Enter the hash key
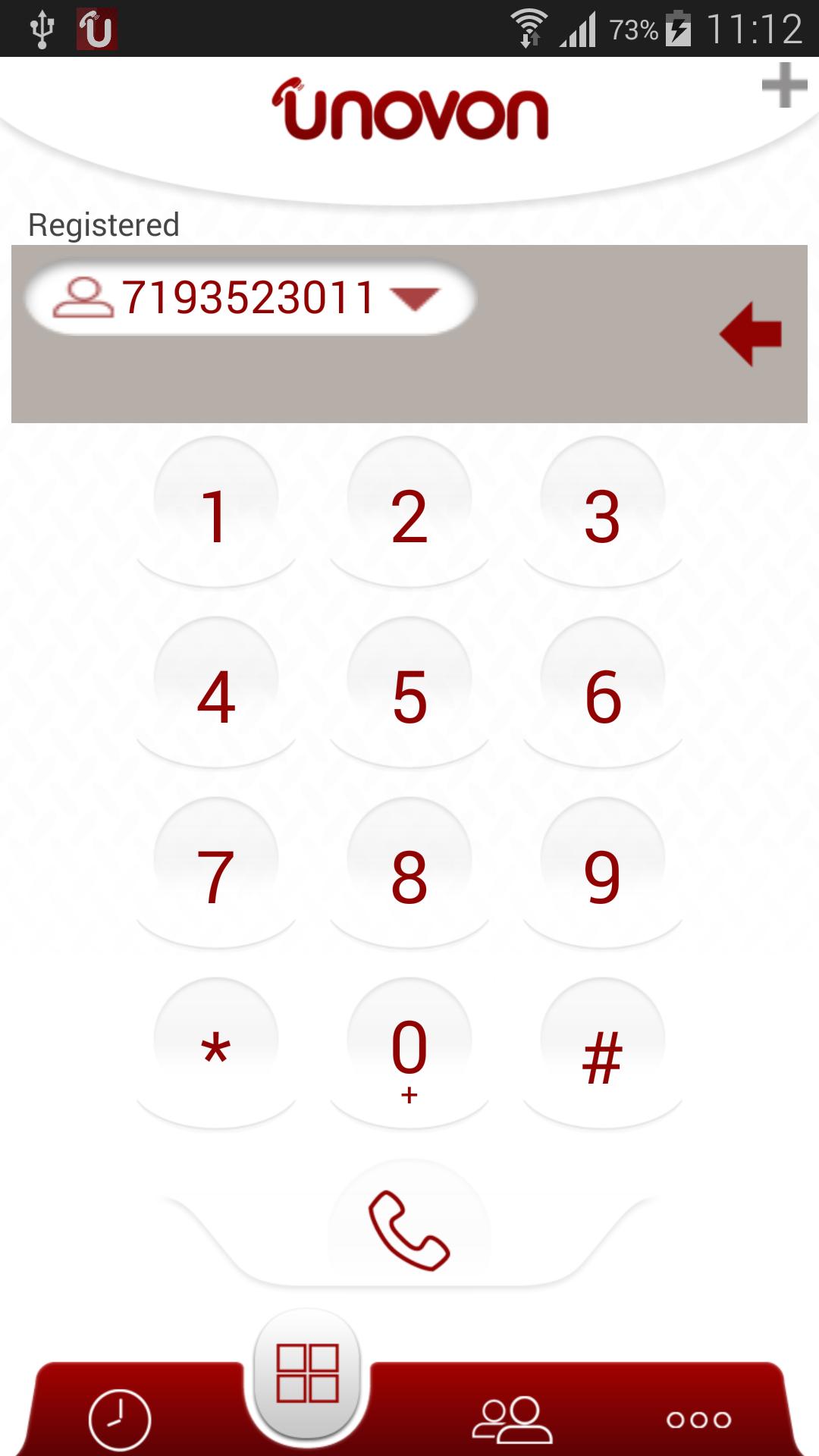Viewport: 819px width, 1456px height. 603,1054
